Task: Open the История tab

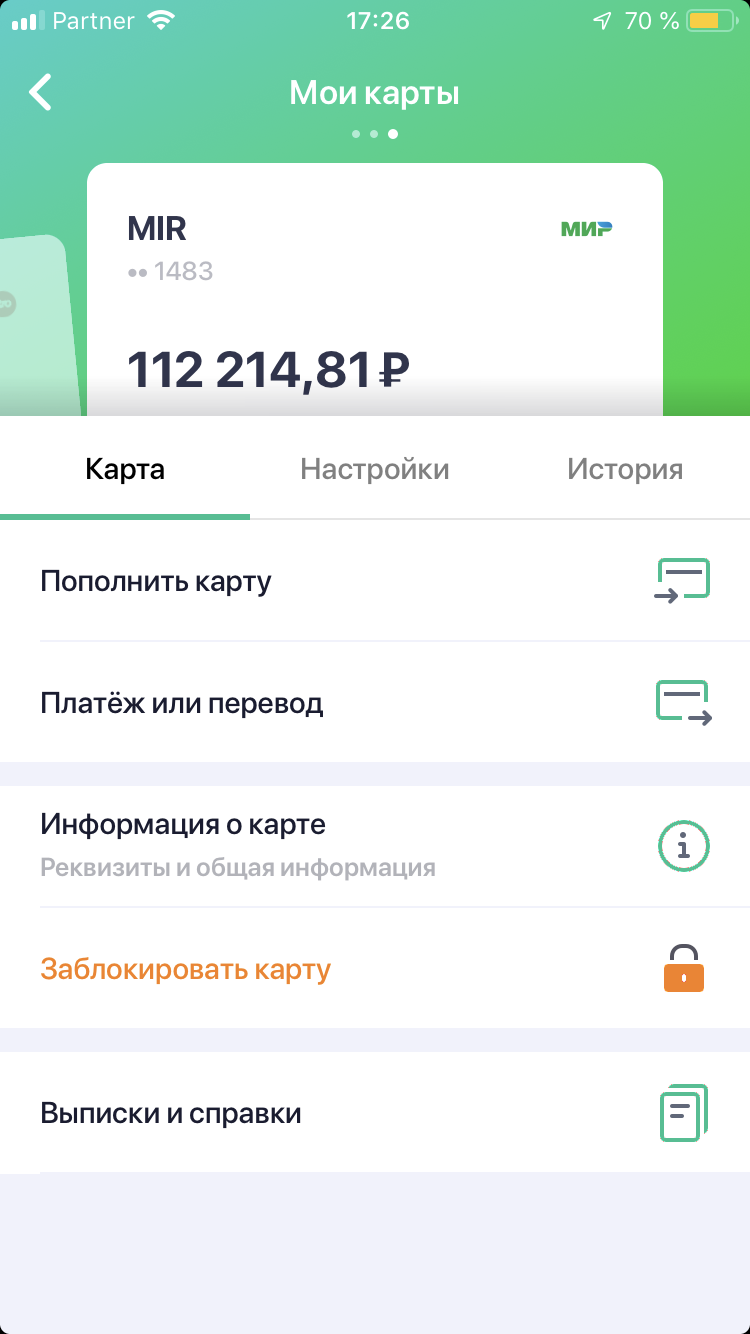Action: 624,468
